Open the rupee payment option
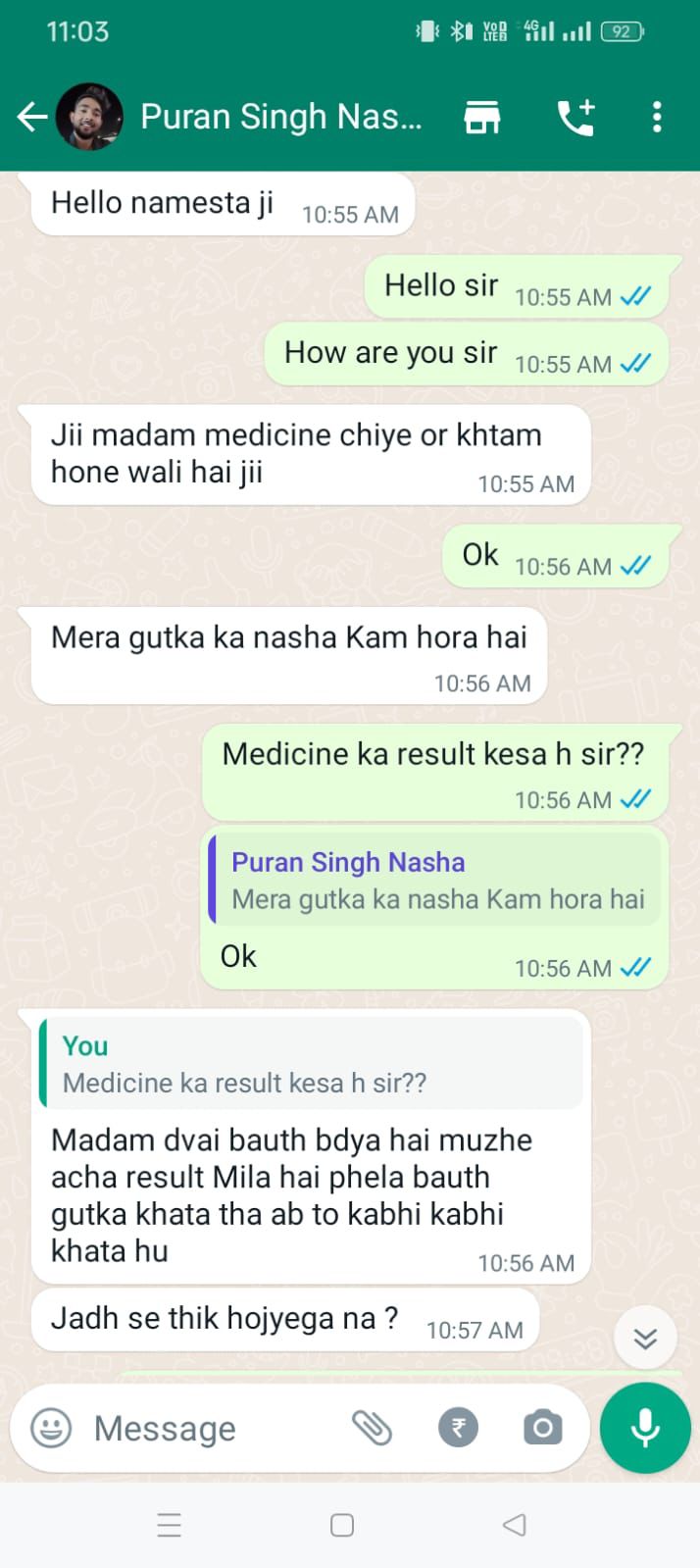This screenshot has width=700, height=1568. pos(458,1428)
